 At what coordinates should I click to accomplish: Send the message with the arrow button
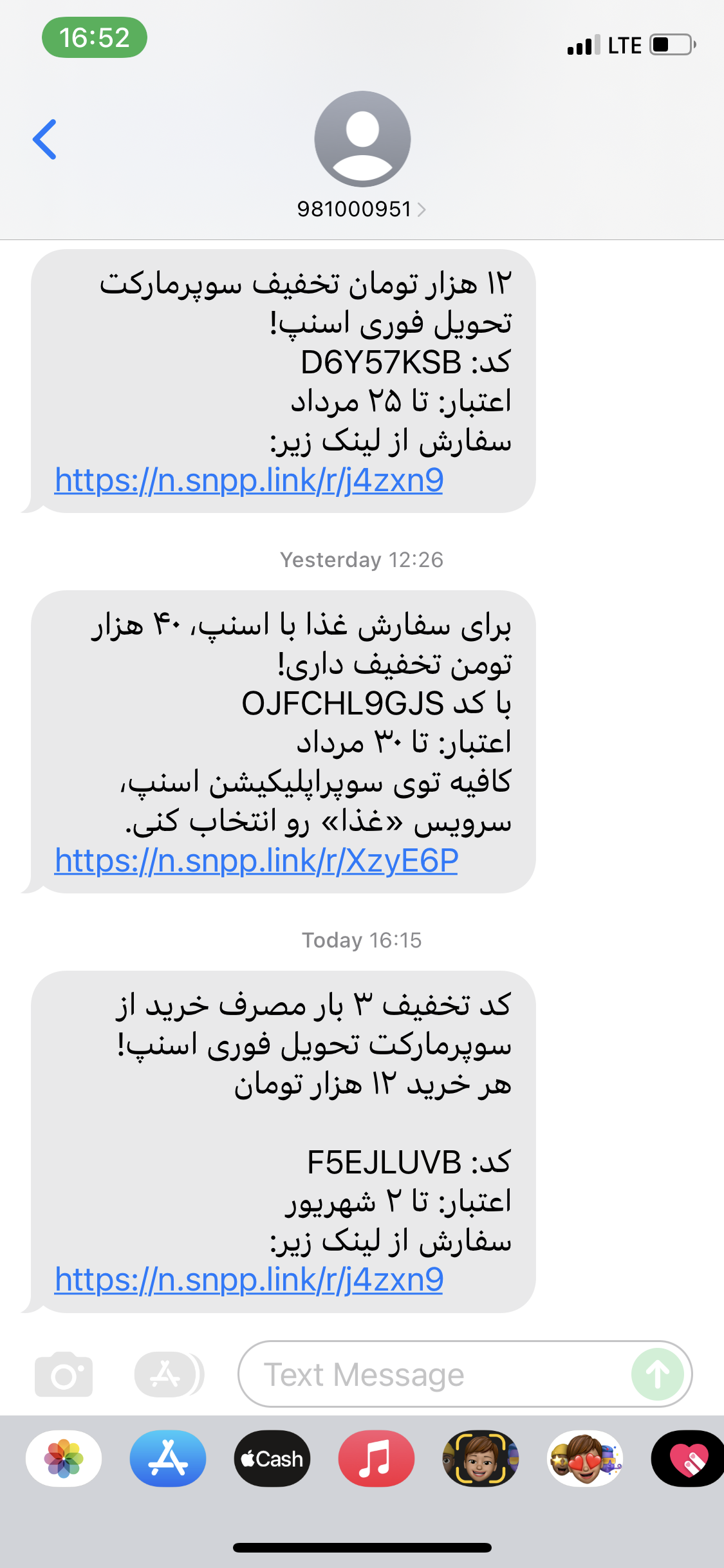coord(657,1374)
